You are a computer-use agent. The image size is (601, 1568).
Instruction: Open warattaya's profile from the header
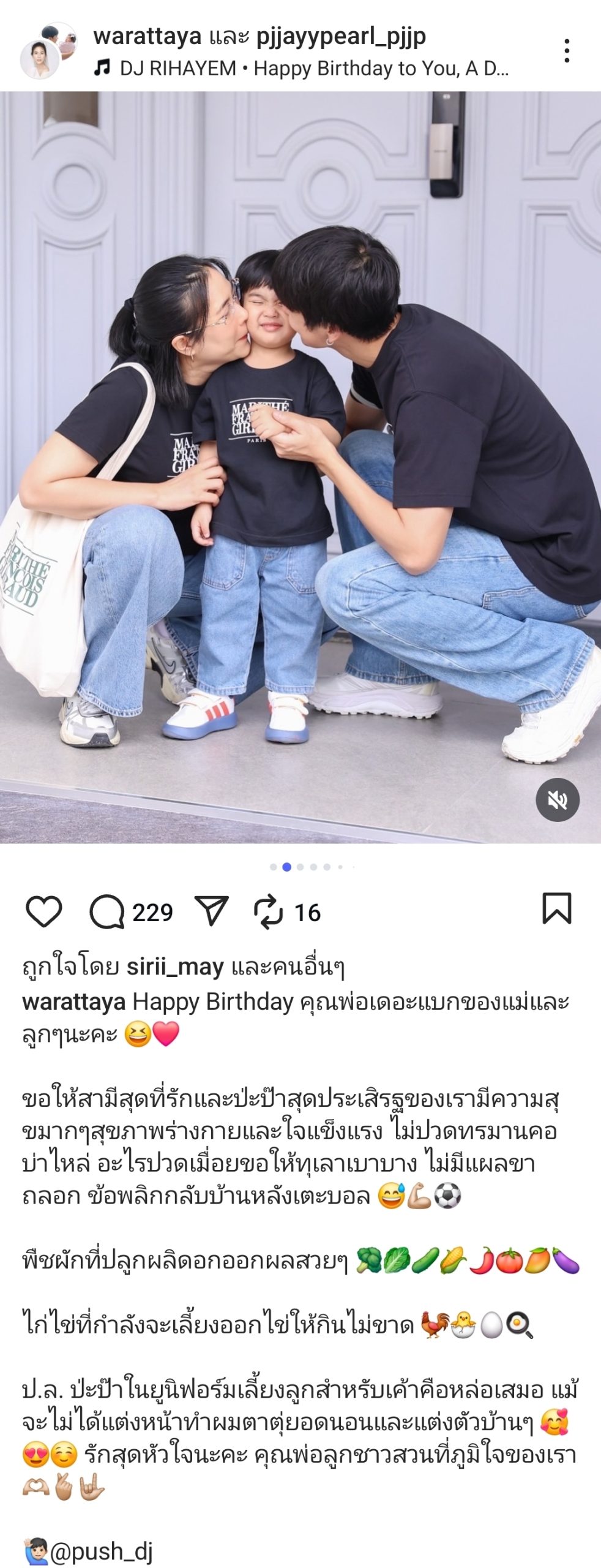pyautogui.click(x=147, y=37)
